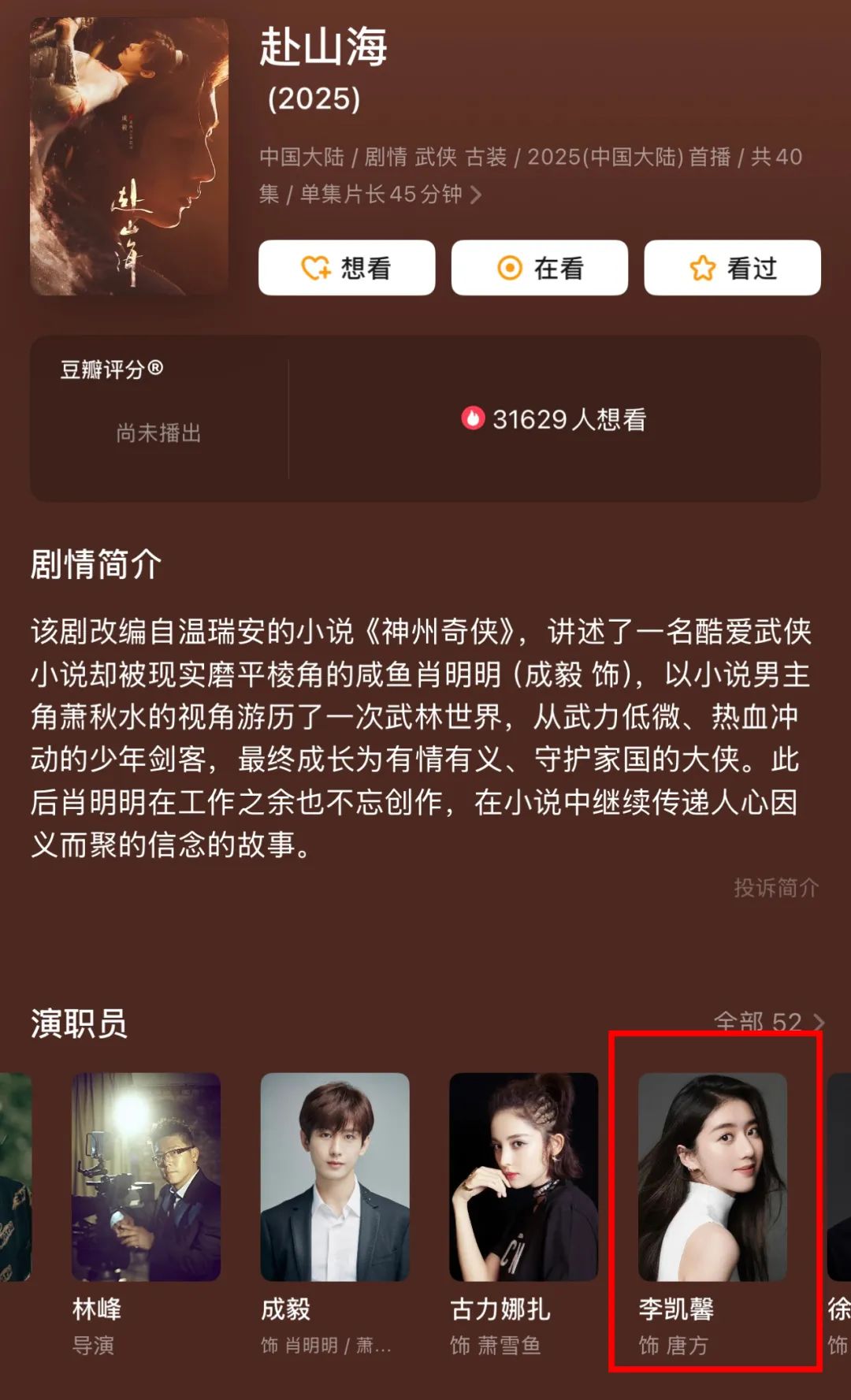Open the 豆瓣评分 rating card

pyautogui.click(x=158, y=418)
